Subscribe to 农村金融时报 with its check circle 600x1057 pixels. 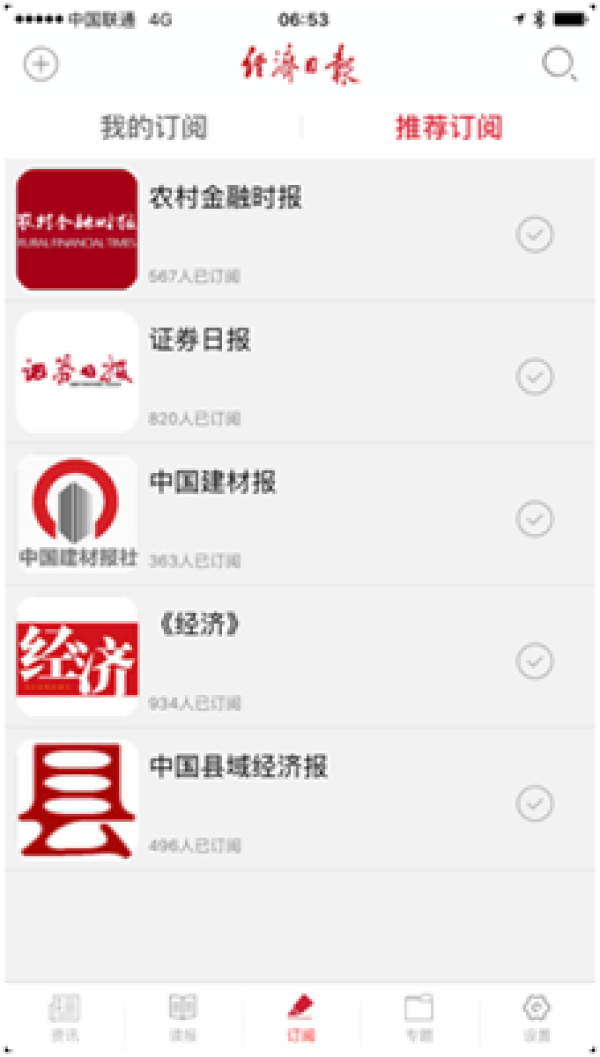(535, 235)
